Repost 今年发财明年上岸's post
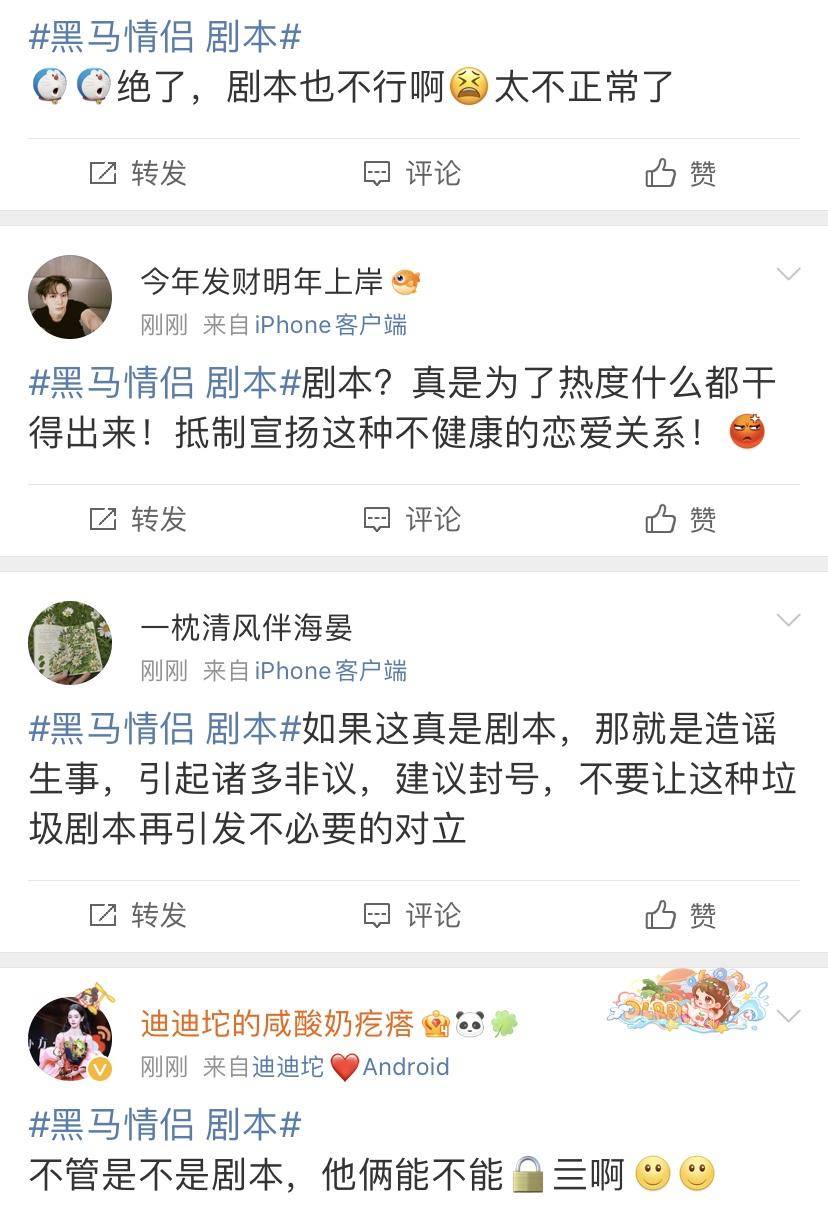This screenshot has height=1207, width=828. click(138, 519)
